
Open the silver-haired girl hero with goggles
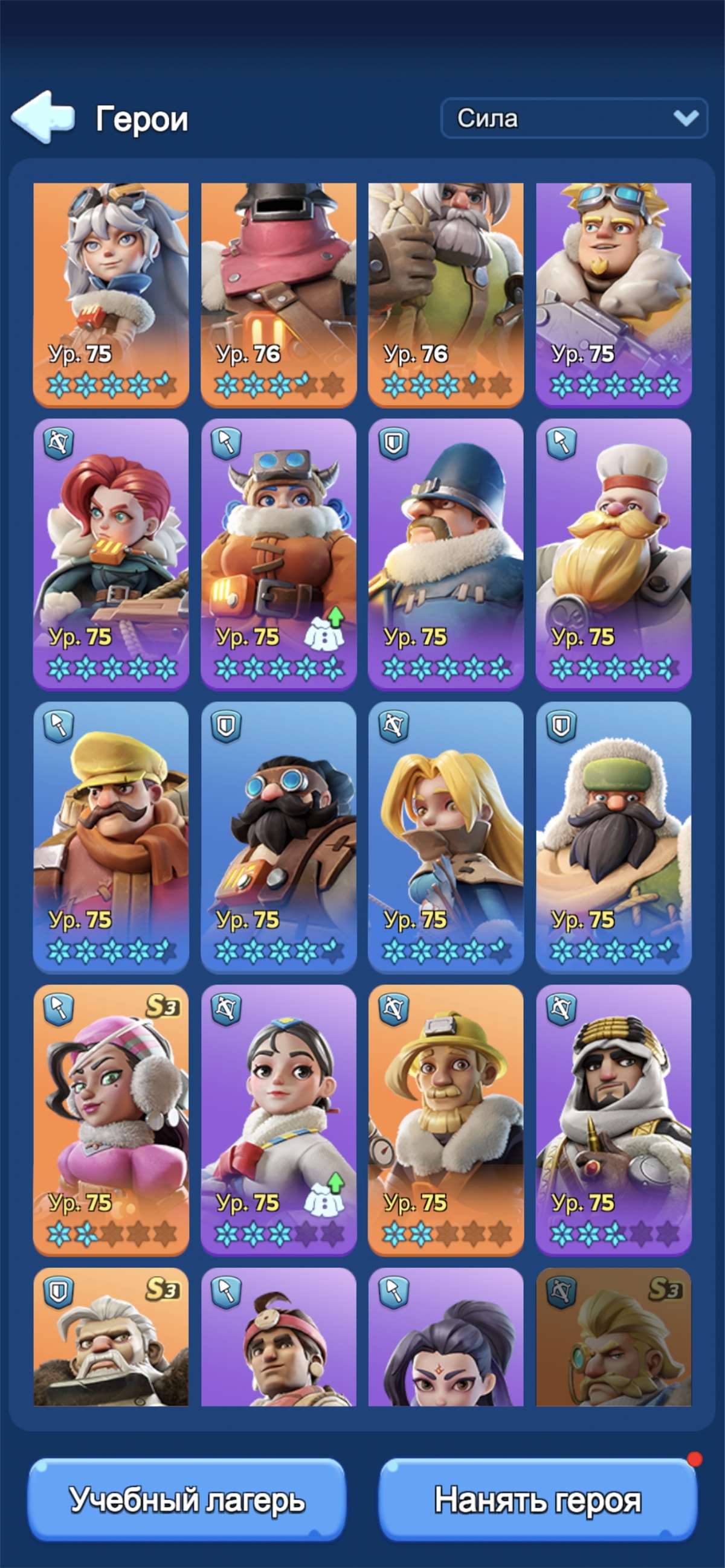point(111,295)
